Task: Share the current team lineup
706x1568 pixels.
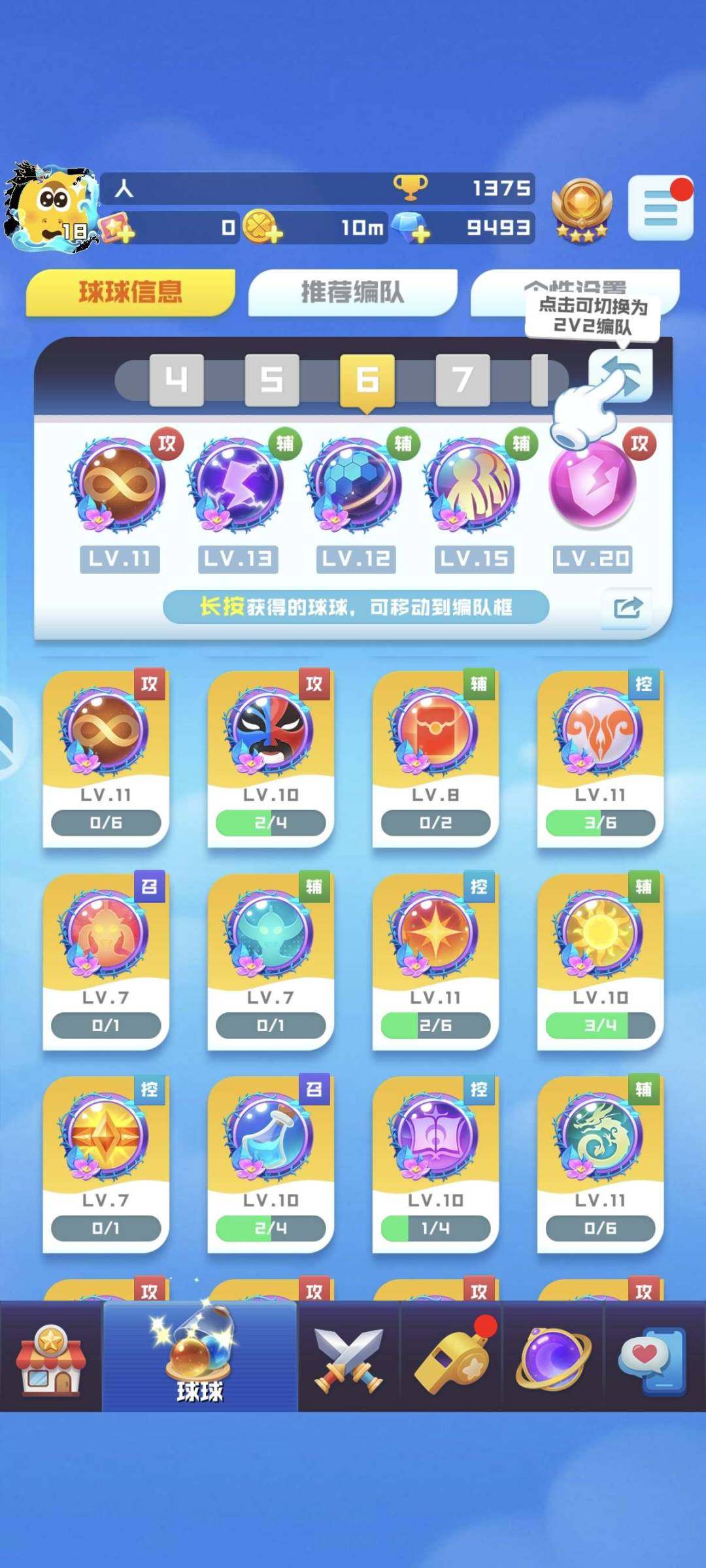Action: coord(627,609)
